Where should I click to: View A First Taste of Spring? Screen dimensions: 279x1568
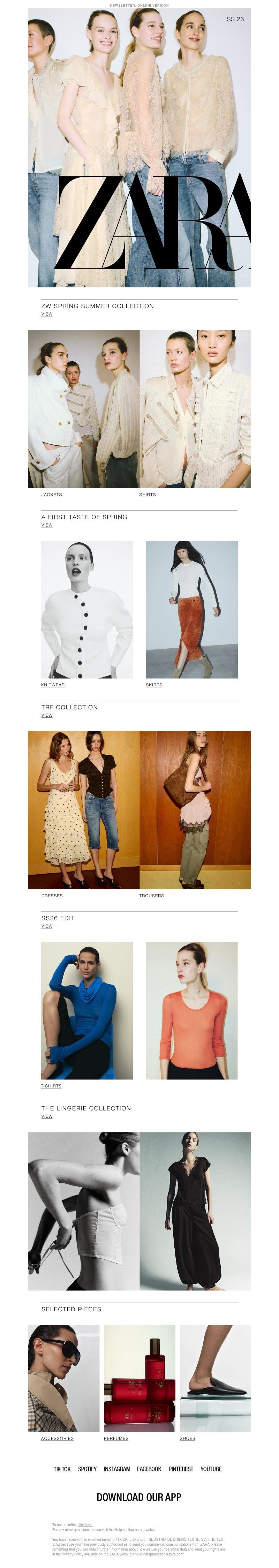(x=47, y=525)
